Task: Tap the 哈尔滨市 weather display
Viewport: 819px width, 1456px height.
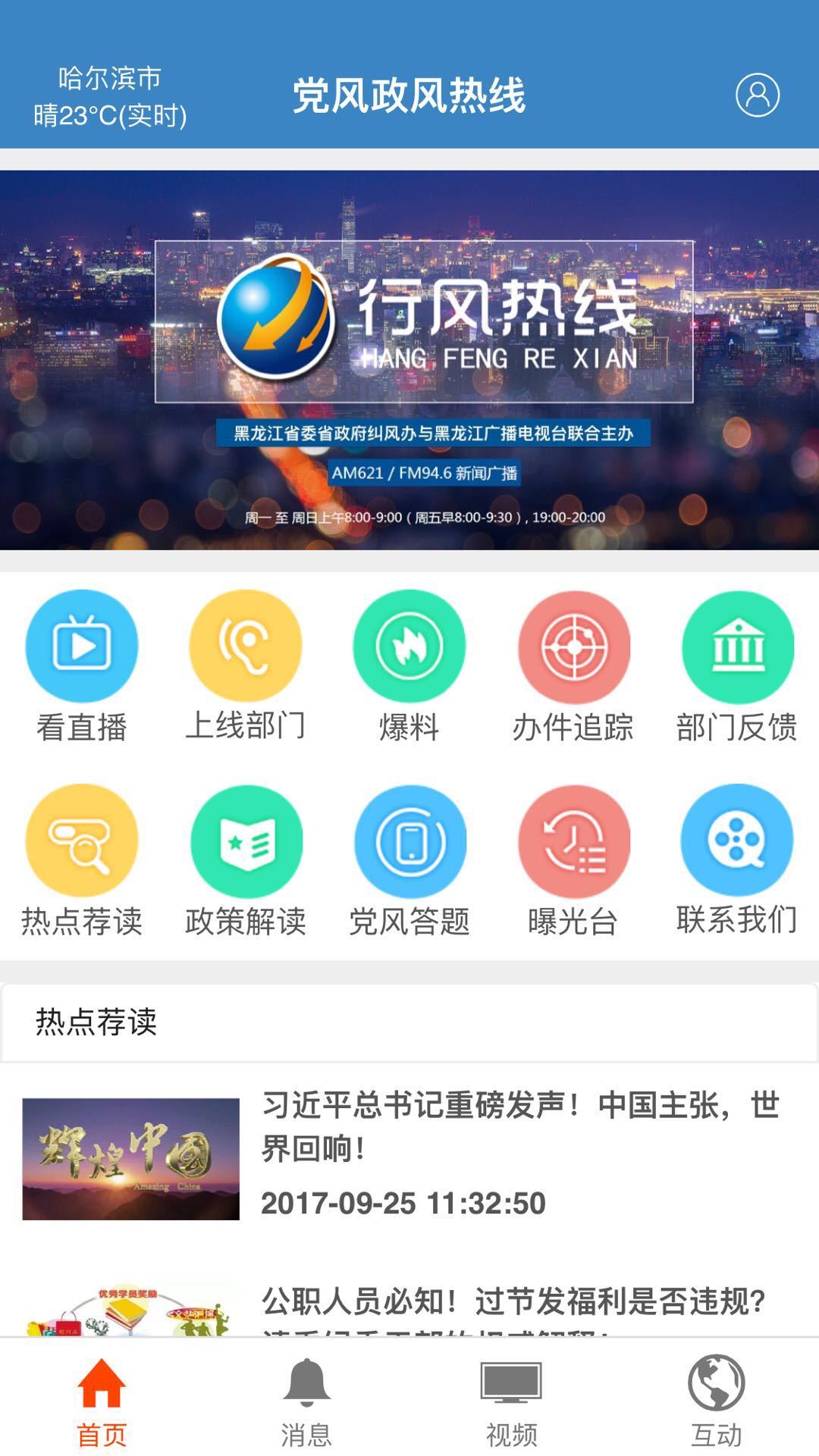Action: (110, 96)
